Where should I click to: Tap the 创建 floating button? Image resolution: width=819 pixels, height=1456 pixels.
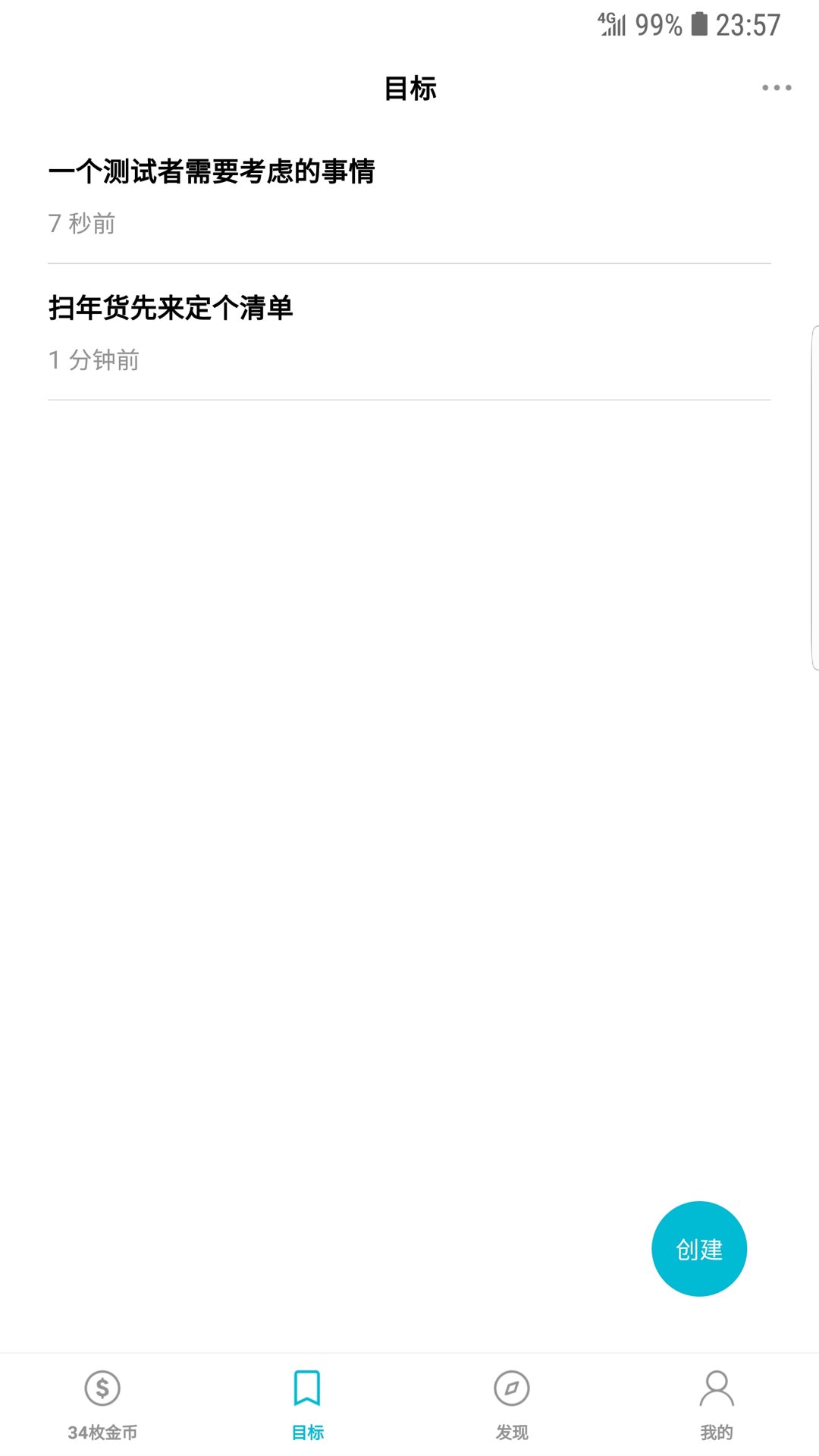698,1248
